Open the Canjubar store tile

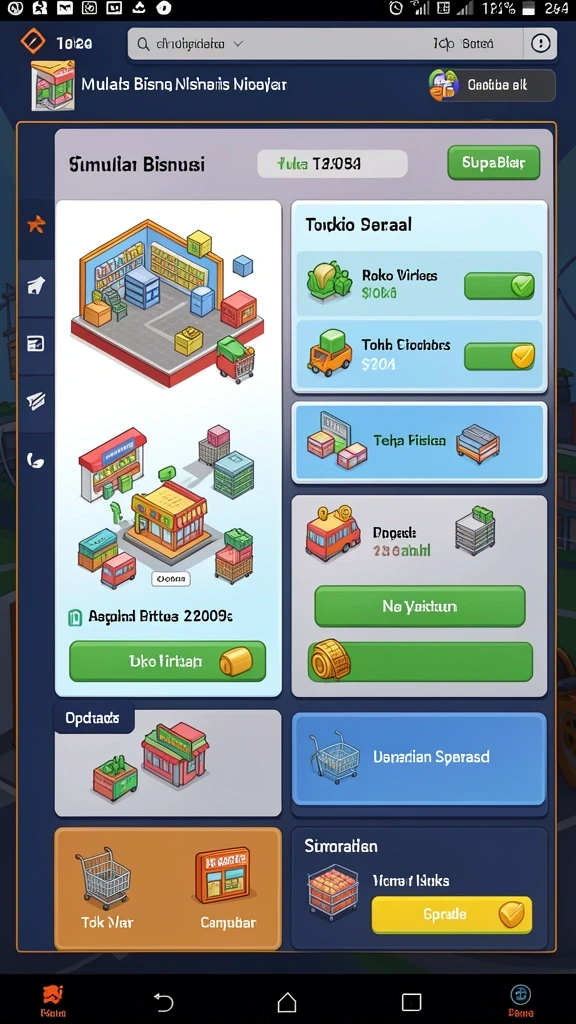coord(226,889)
